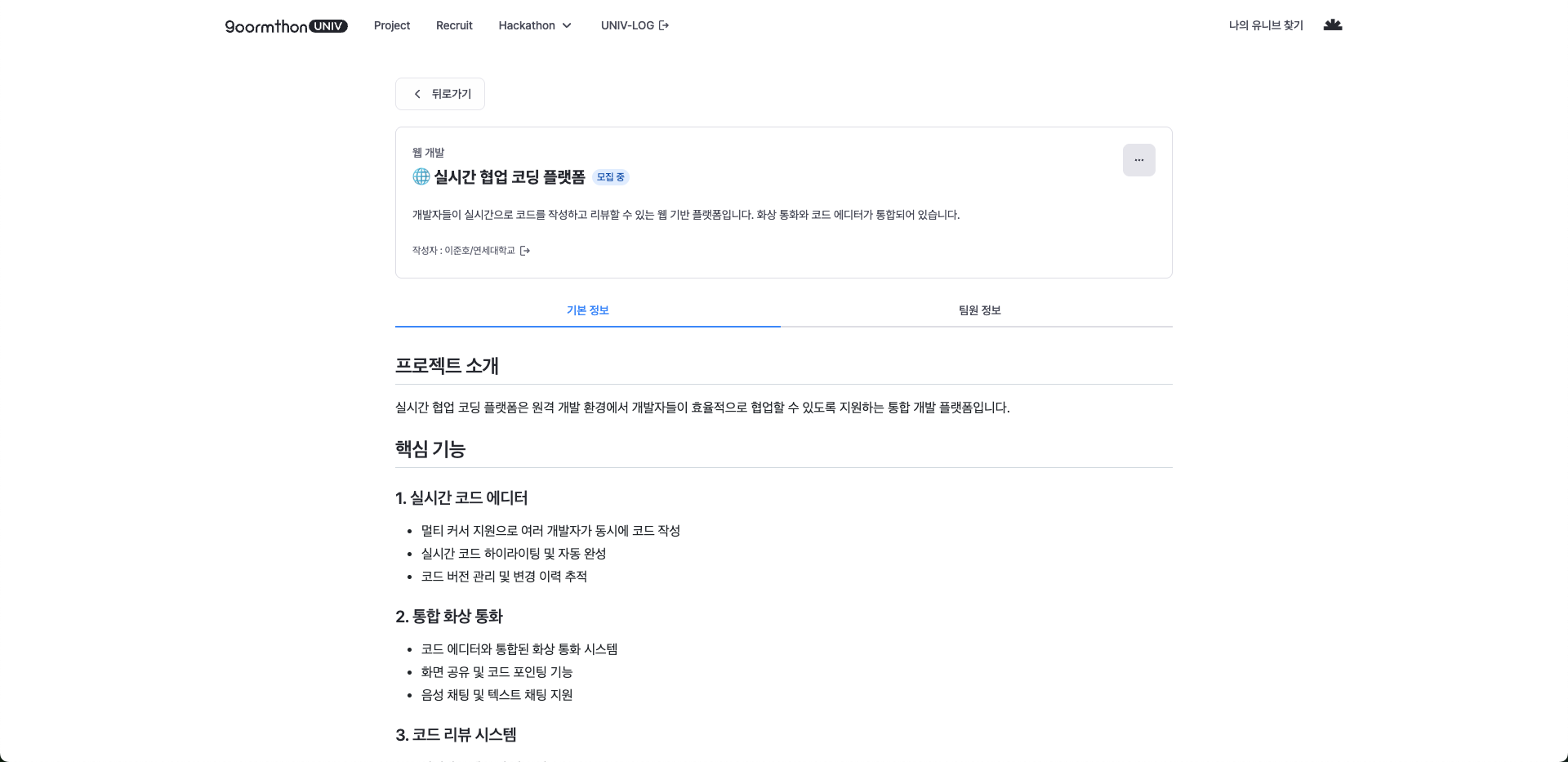Go to the 9oormthon UNIV home logo

286,26
